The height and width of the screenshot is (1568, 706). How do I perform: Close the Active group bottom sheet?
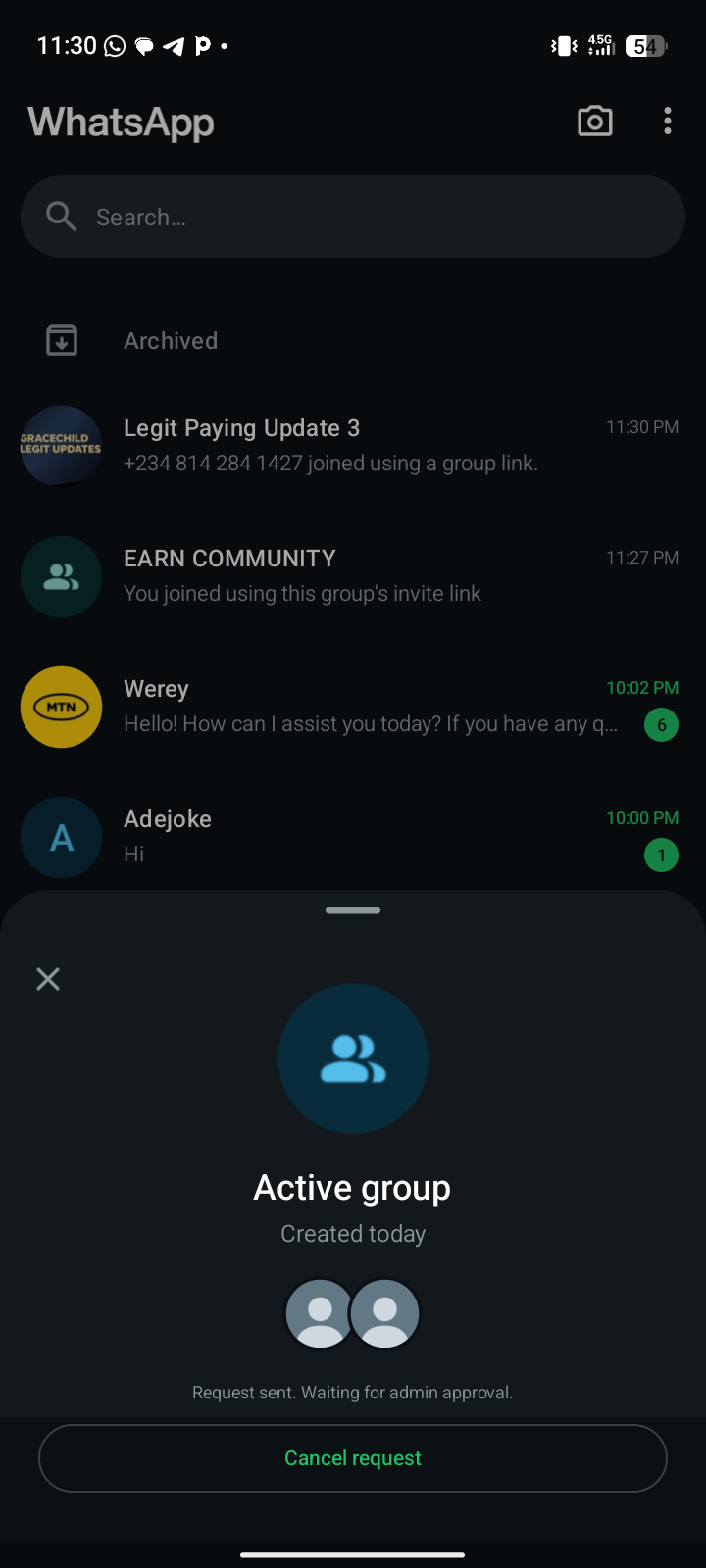click(48, 979)
